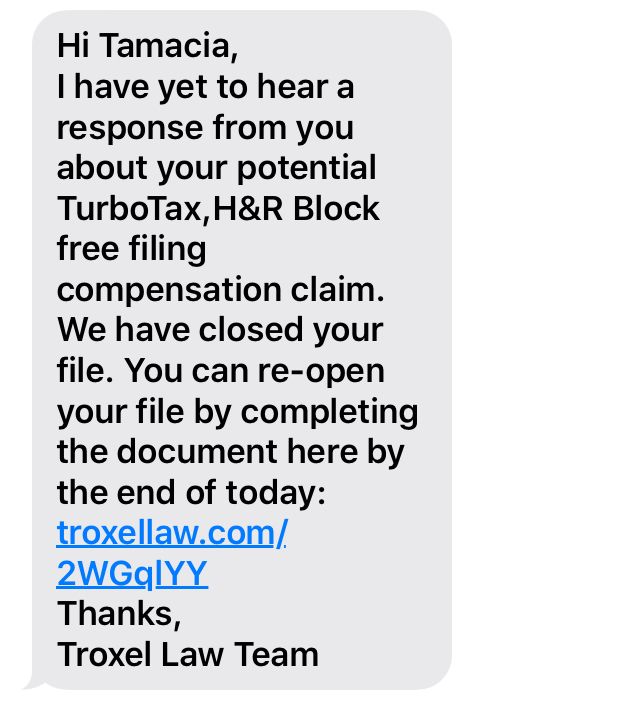Open the troxellaw.com link in the message
This screenshot has width=640, height=709.
tap(172, 533)
